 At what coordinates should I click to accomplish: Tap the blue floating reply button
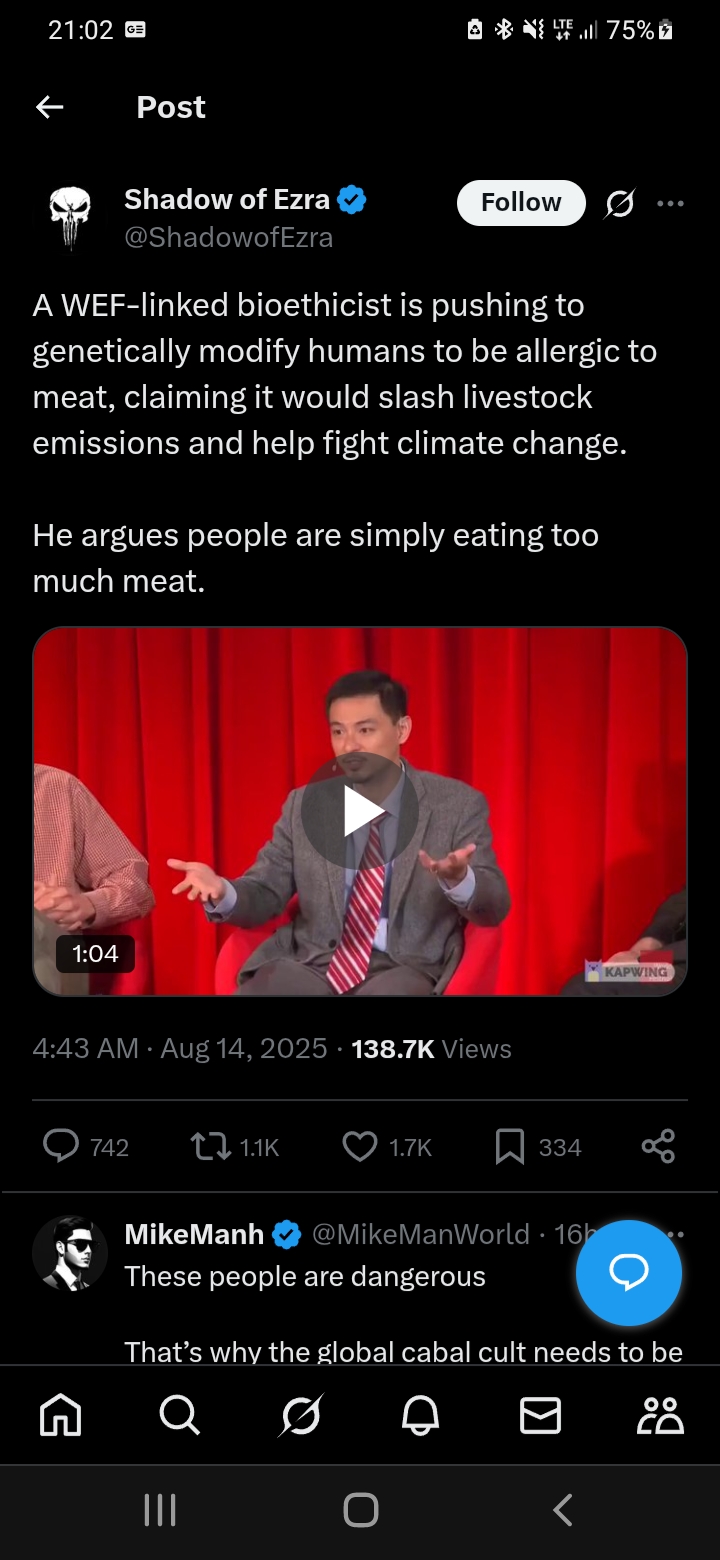pyautogui.click(x=629, y=1273)
